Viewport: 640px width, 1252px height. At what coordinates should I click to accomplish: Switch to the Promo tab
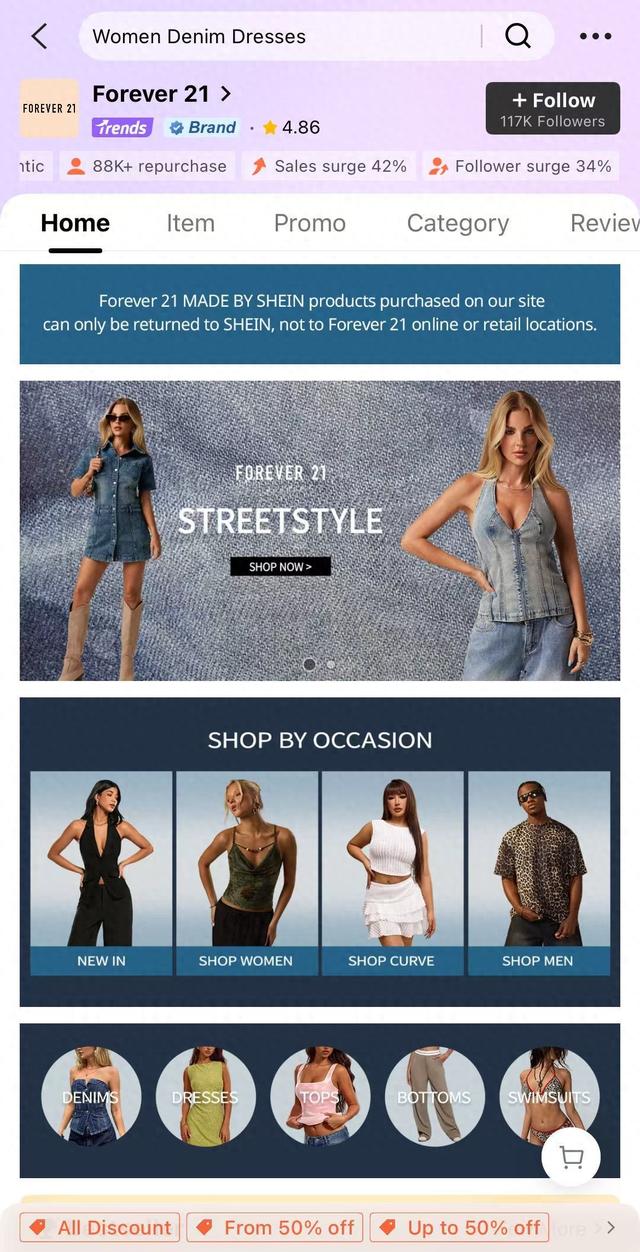point(310,223)
